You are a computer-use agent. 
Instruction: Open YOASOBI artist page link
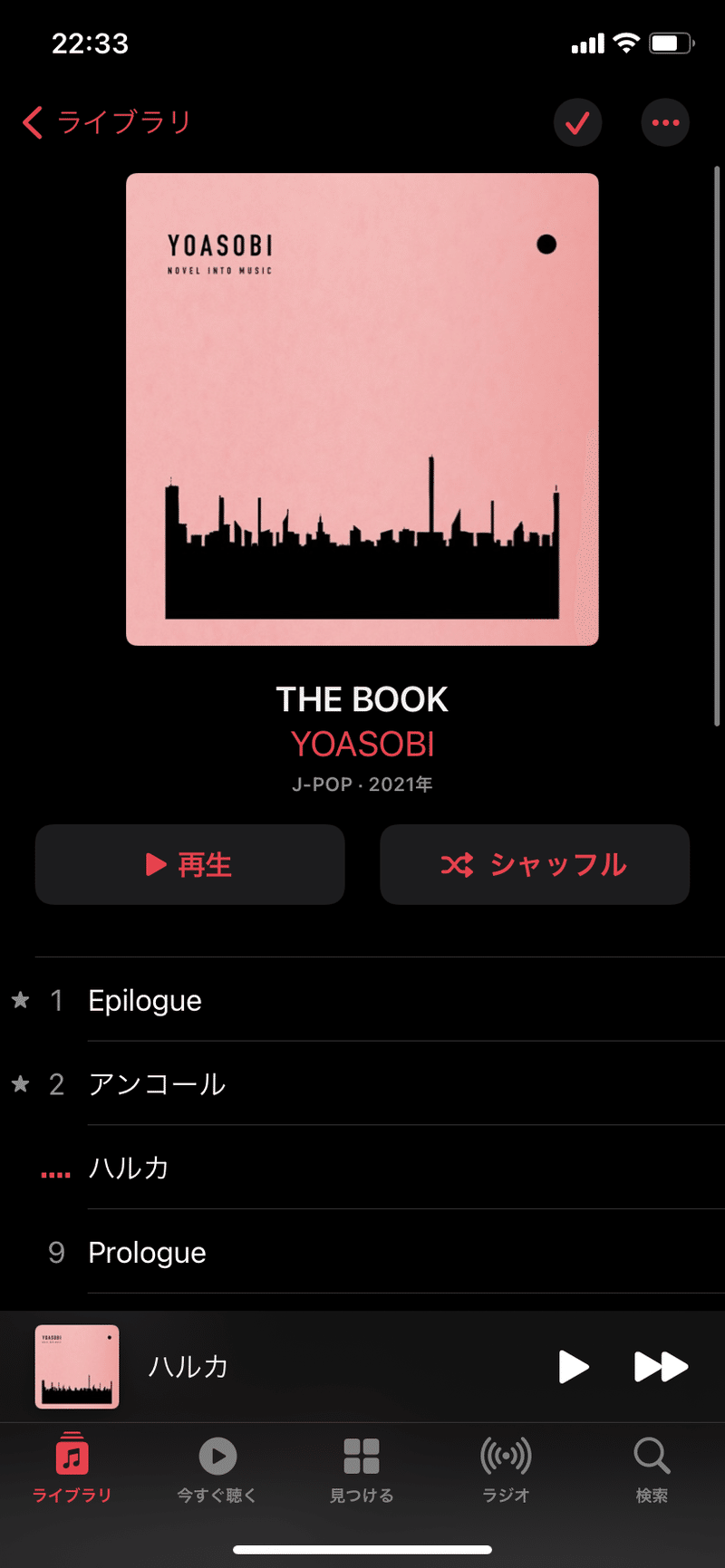click(x=362, y=745)
